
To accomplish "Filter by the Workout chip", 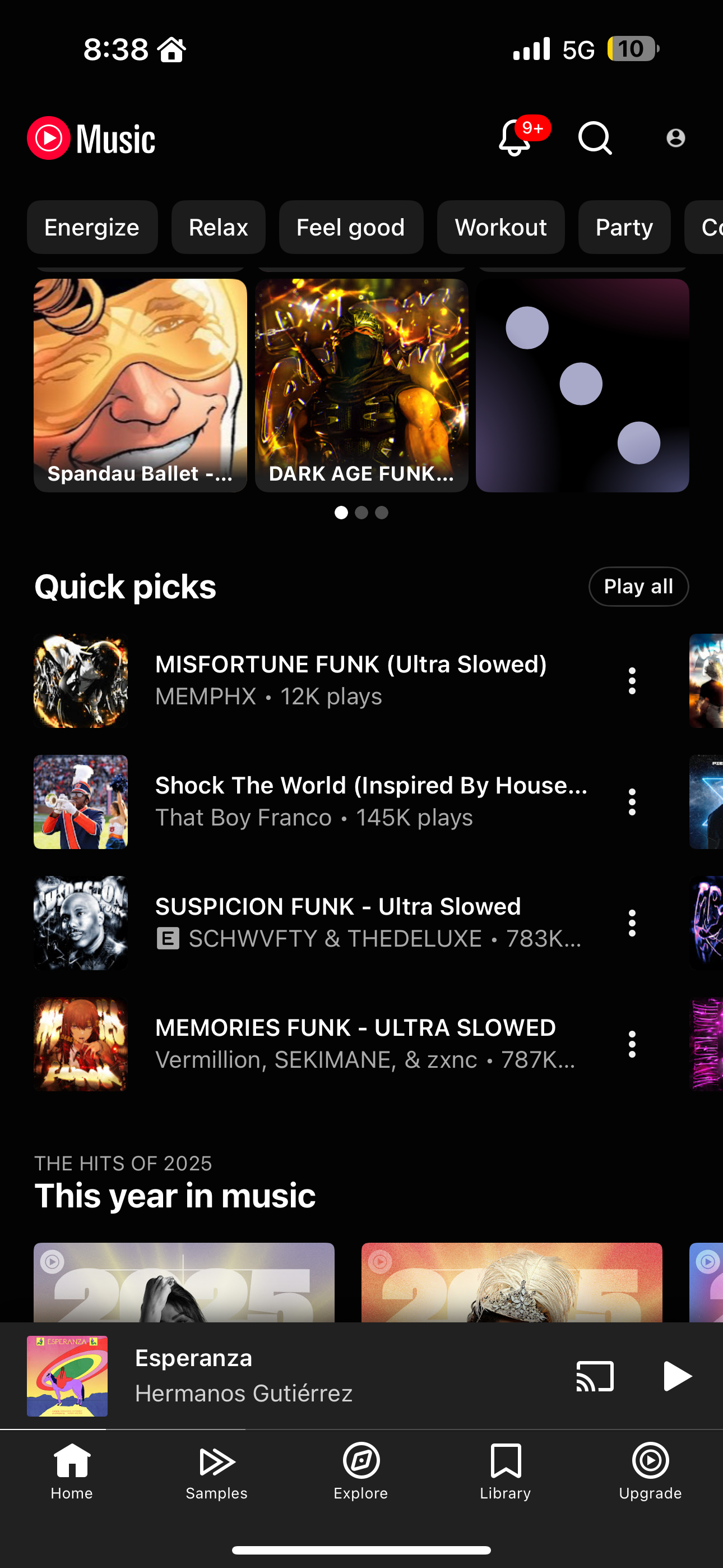I will [500, 227].
